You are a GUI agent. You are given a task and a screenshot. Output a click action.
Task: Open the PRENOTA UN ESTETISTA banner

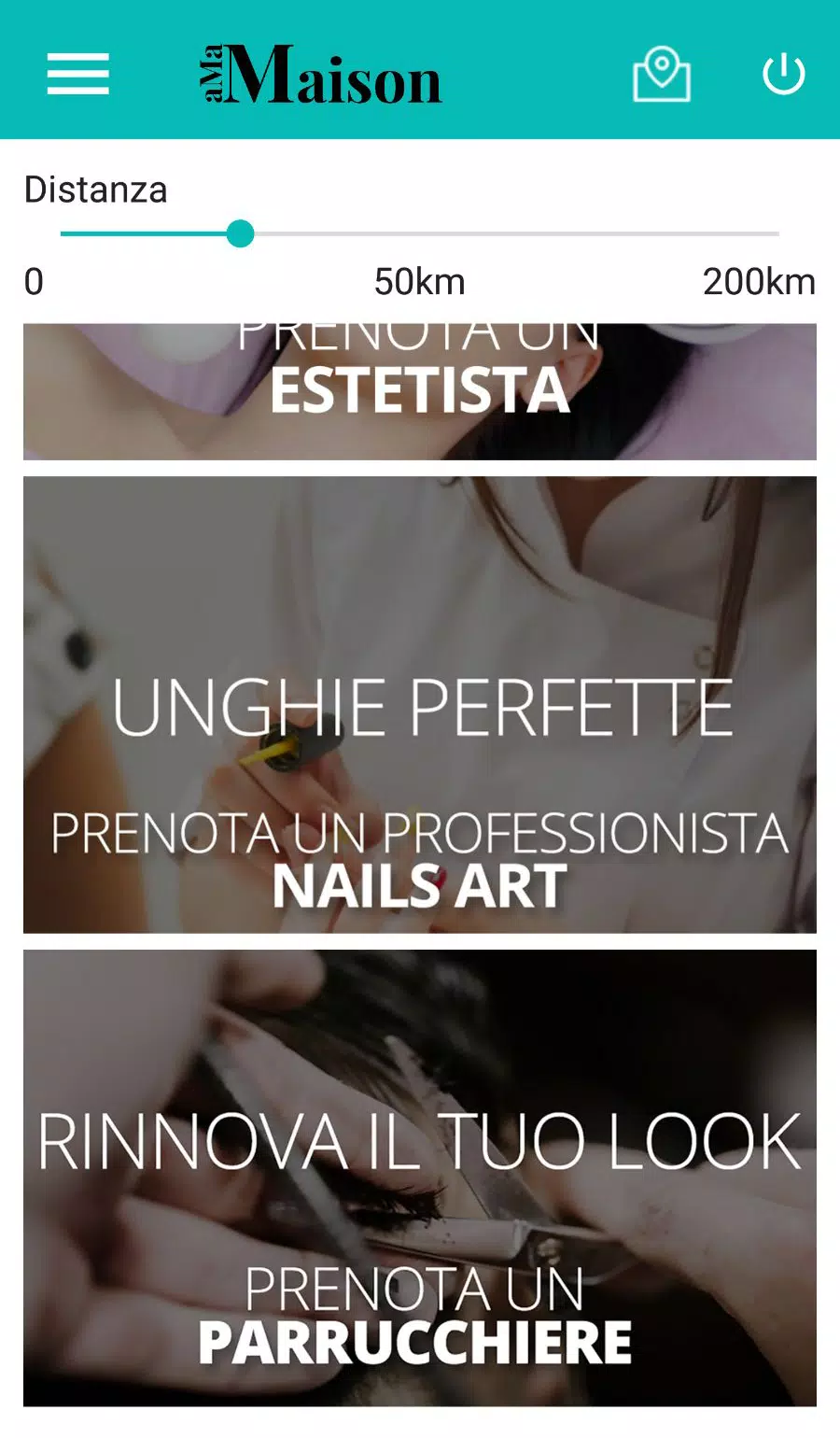(420, 388)
